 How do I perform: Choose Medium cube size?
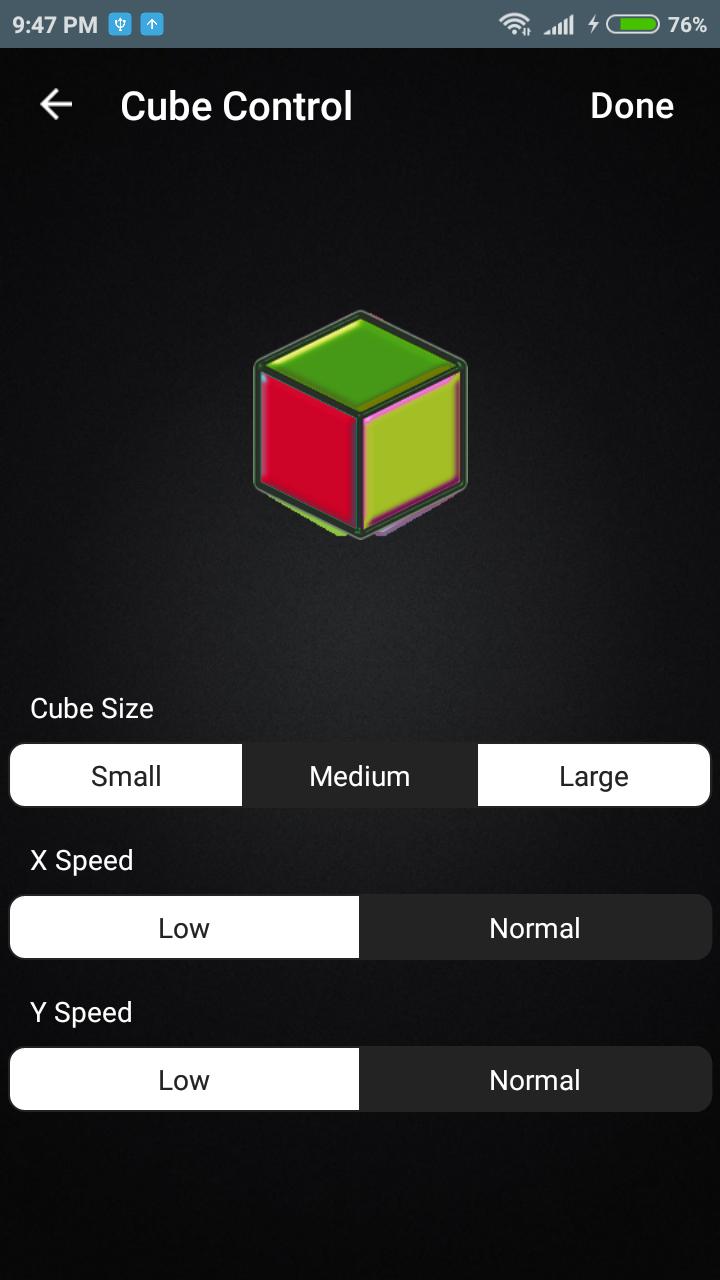click(360, 776)
